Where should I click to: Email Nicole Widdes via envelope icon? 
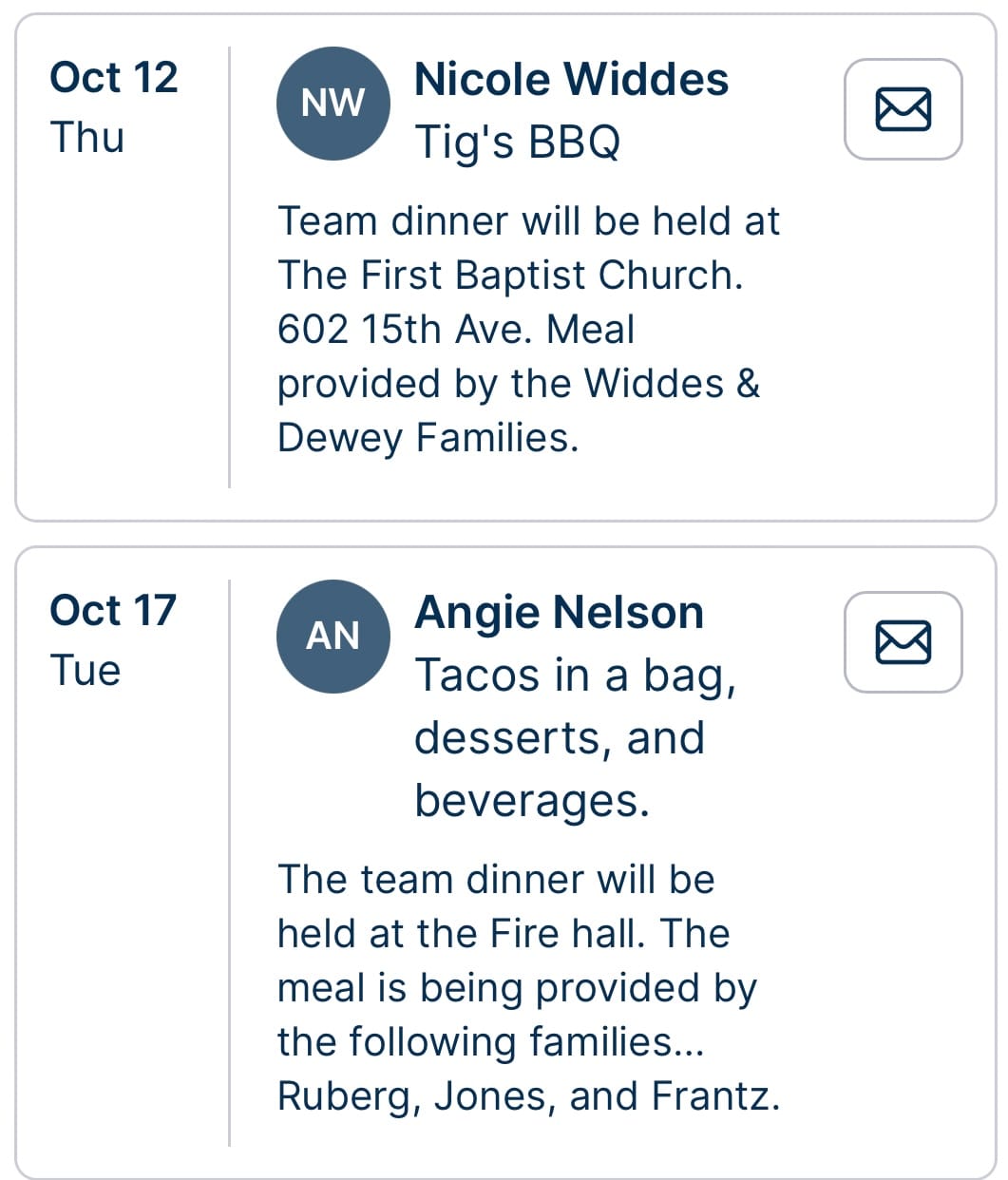click(x=903, y=109)
